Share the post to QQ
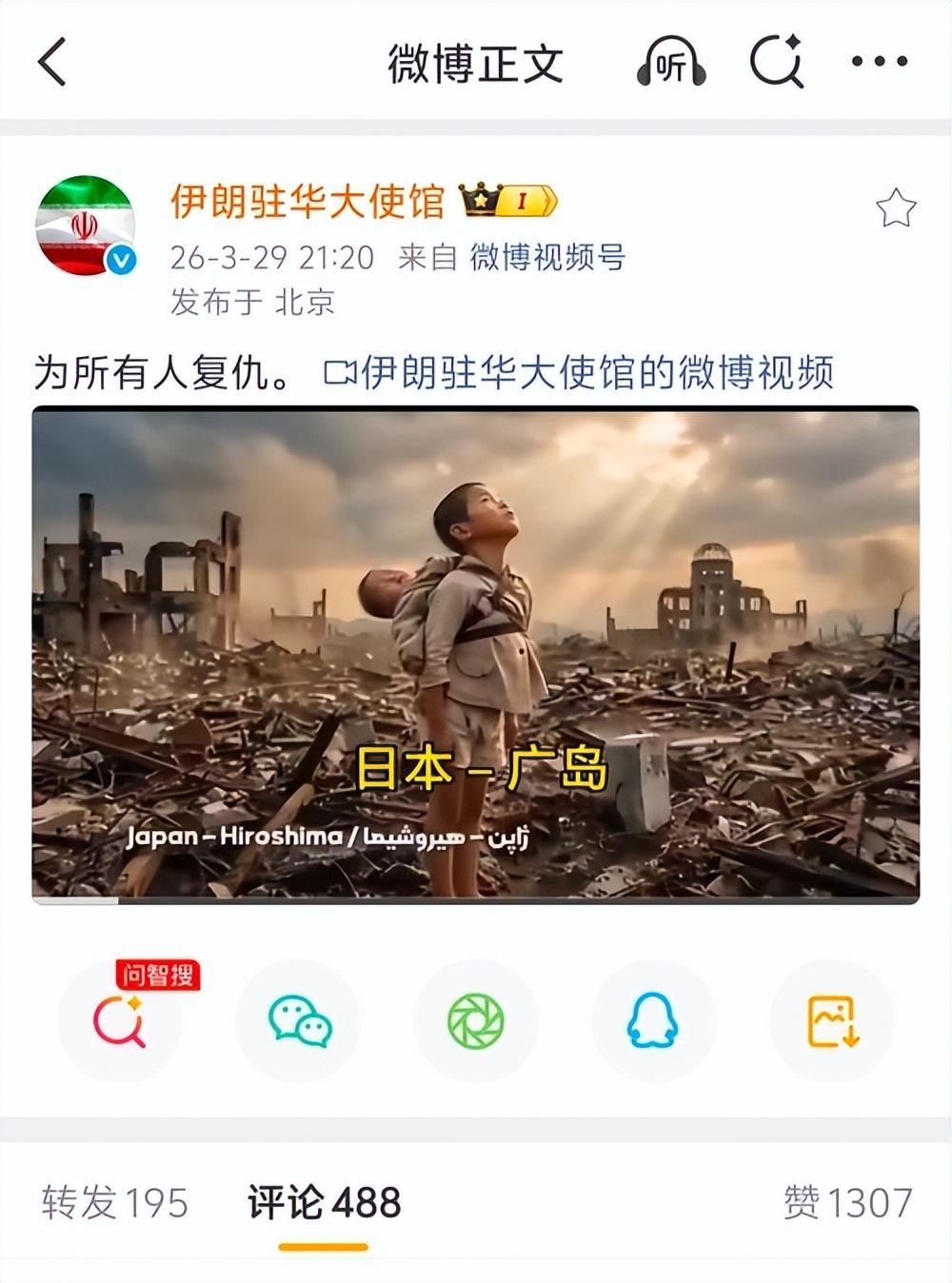The width and height of the screenshot is (952, 1283). tap(653, 1021)
